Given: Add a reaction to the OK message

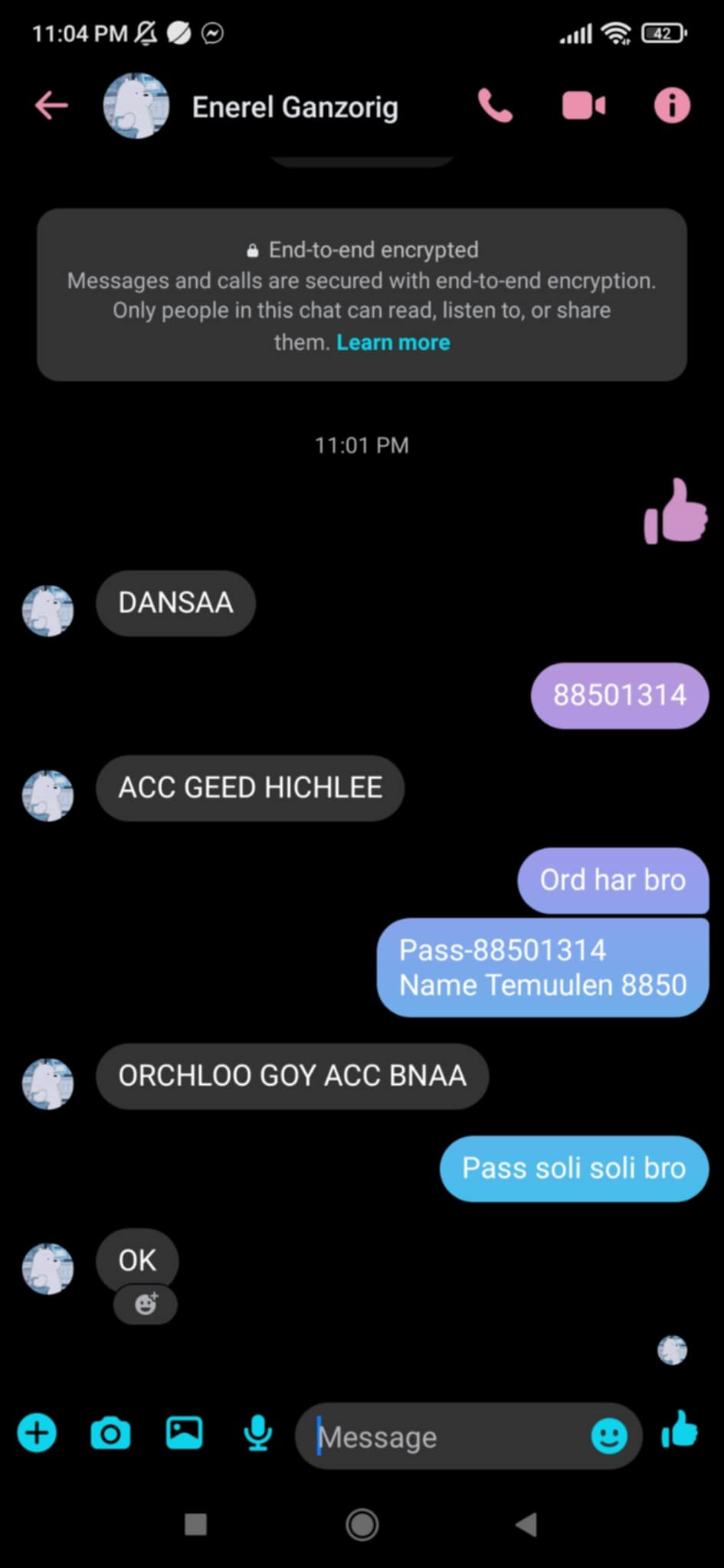Looking at the screenshot, I should point(146,1304).
